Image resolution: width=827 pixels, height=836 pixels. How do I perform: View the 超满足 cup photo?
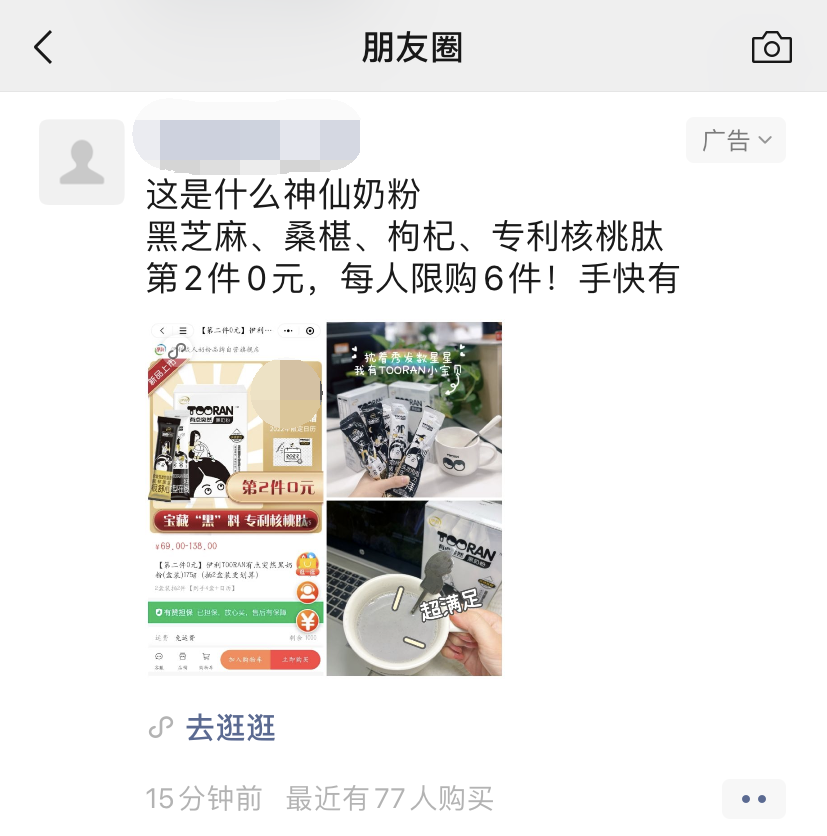pyautogui.click(x=414, y=588)
